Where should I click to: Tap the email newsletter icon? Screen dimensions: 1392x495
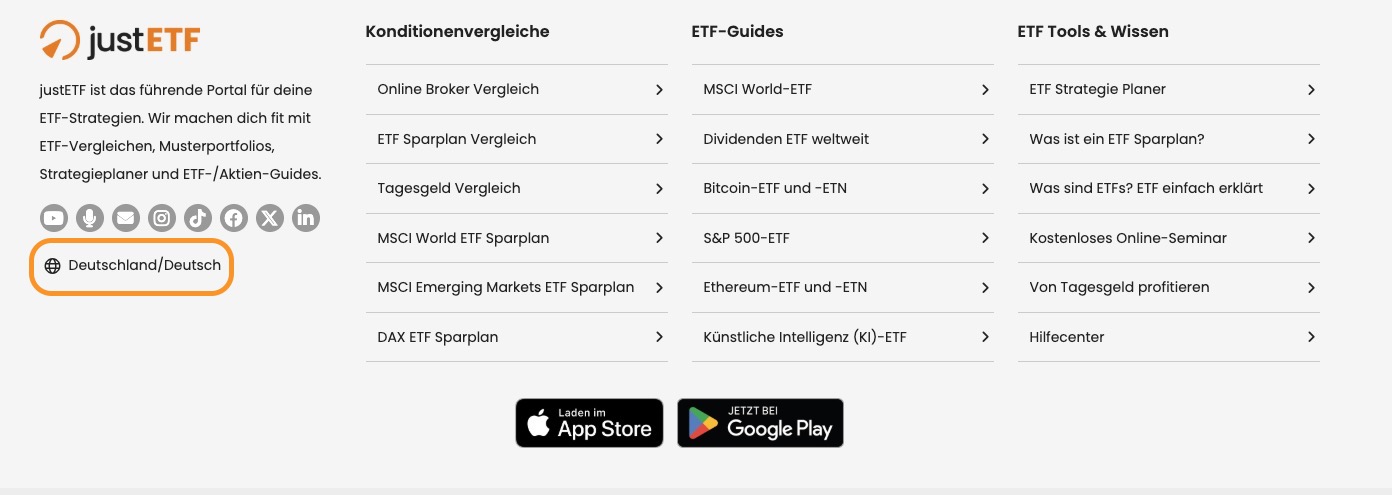[126, 217]
